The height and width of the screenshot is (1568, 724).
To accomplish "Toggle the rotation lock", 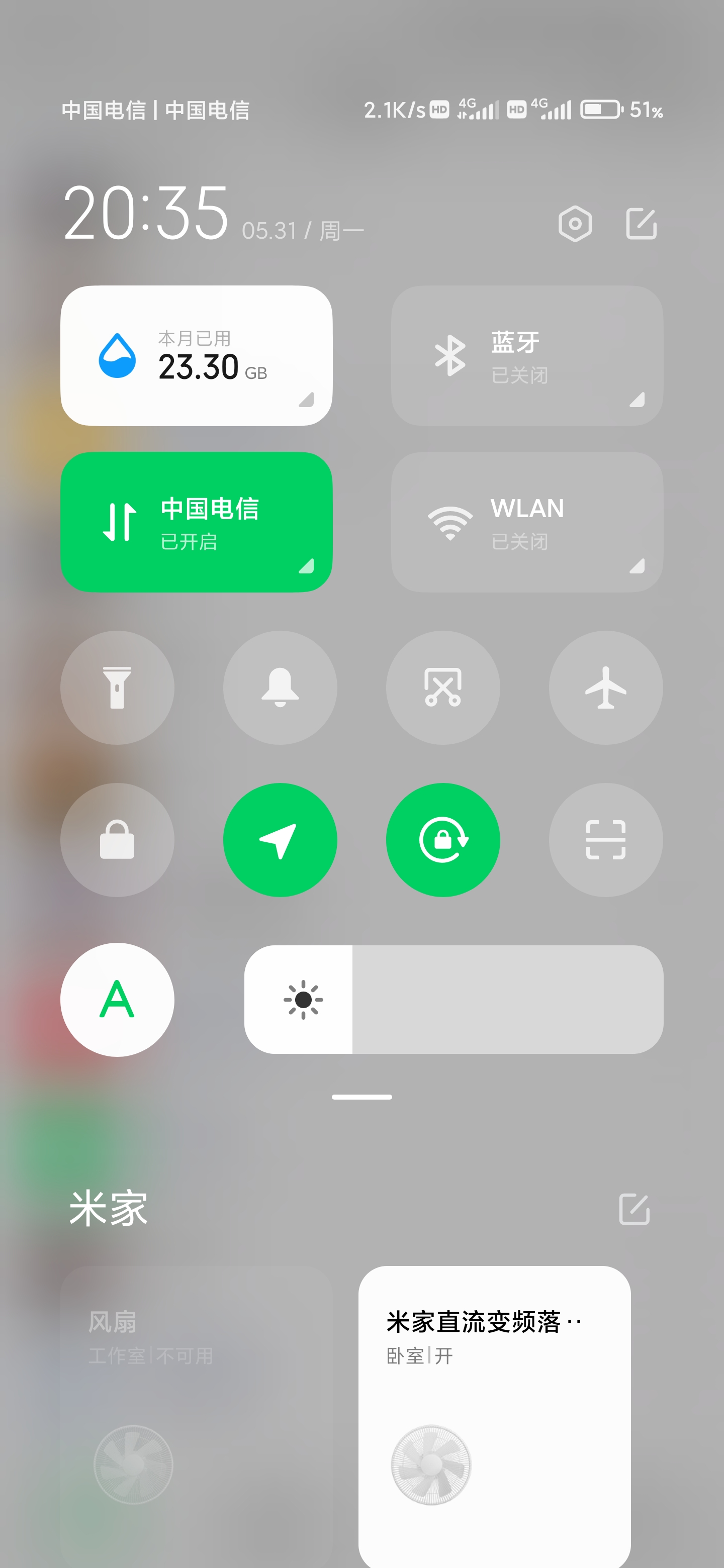I will coord(442,839).
